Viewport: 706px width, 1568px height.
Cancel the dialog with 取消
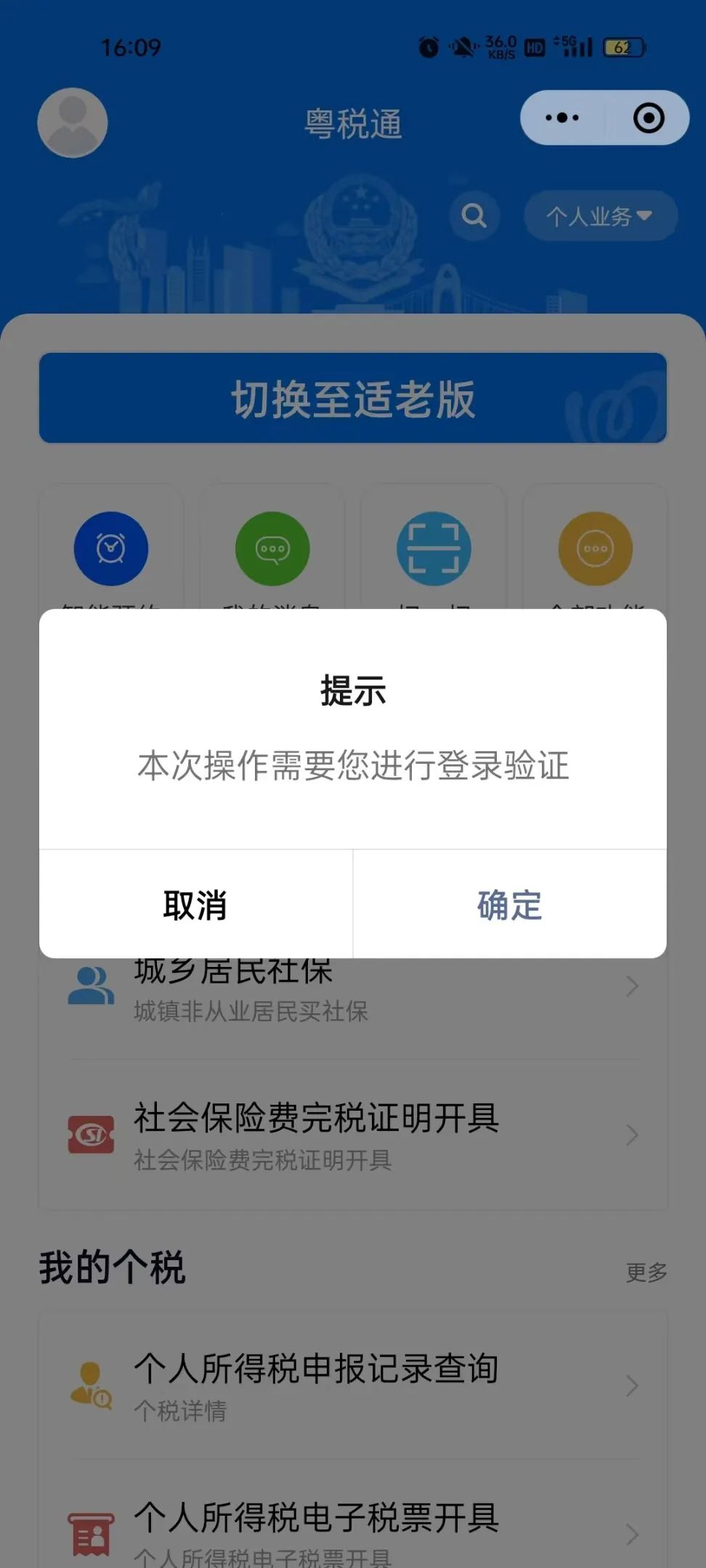(x=195, y=905)
